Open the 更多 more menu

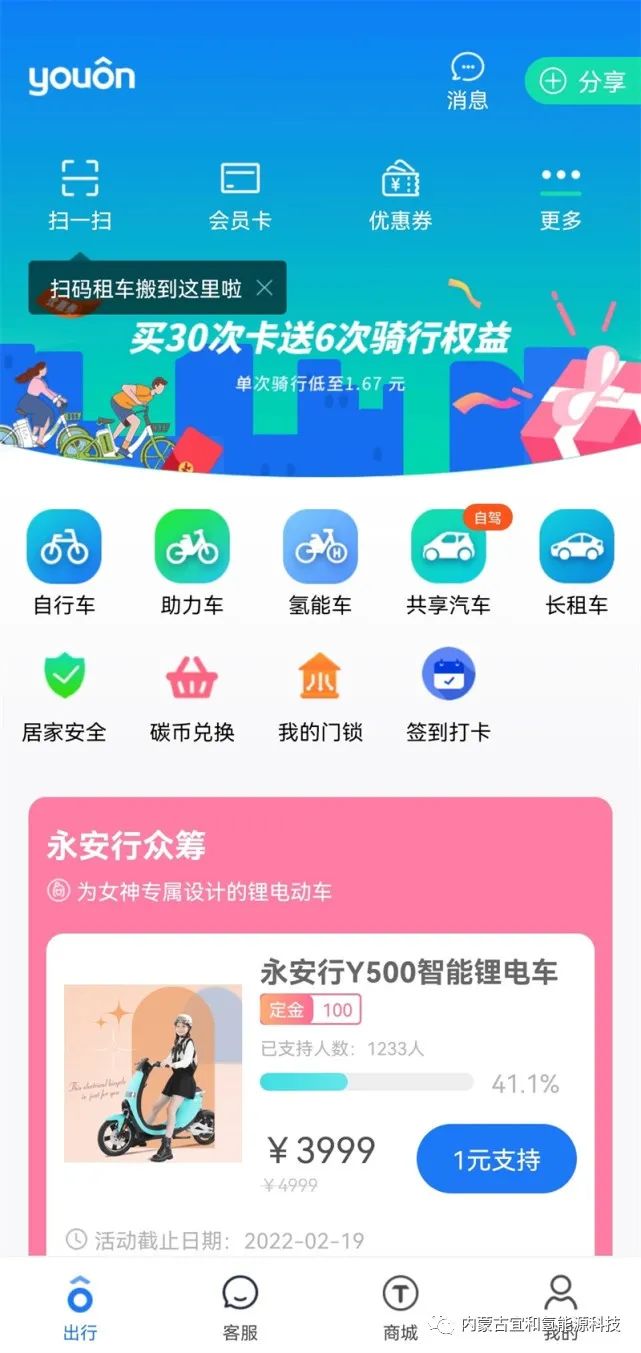pos(560,195)
